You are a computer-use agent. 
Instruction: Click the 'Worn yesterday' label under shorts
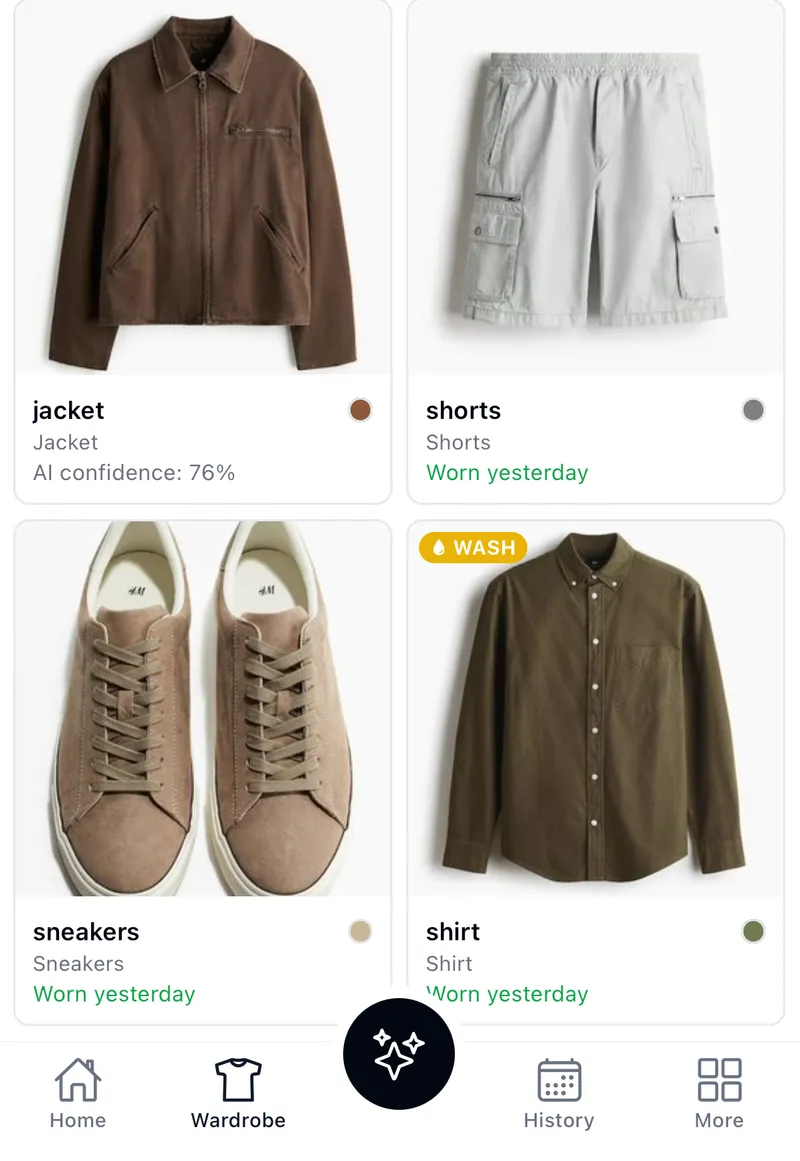(507, 472)
